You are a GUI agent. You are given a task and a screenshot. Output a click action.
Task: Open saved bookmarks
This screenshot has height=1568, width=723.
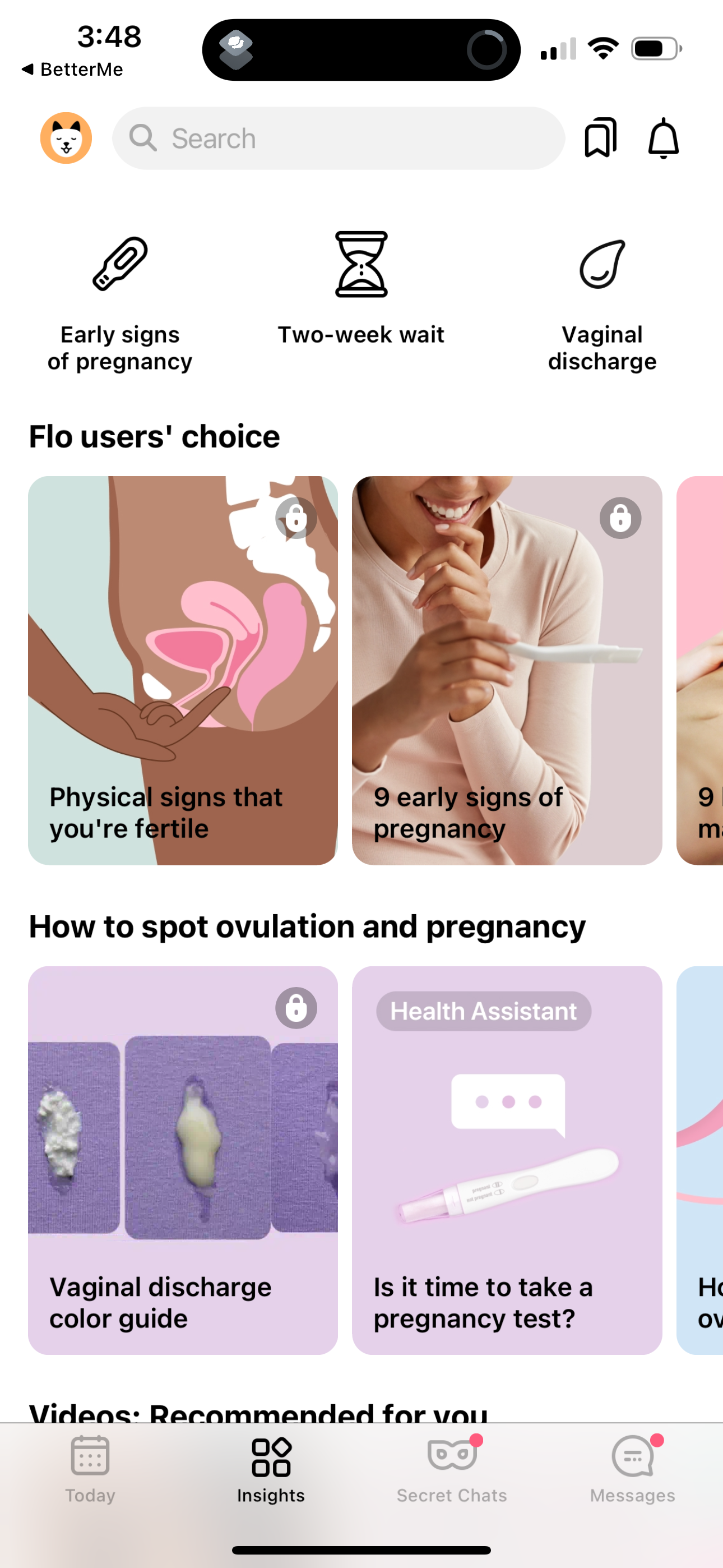pyautogui.click(x=601, y=138)
